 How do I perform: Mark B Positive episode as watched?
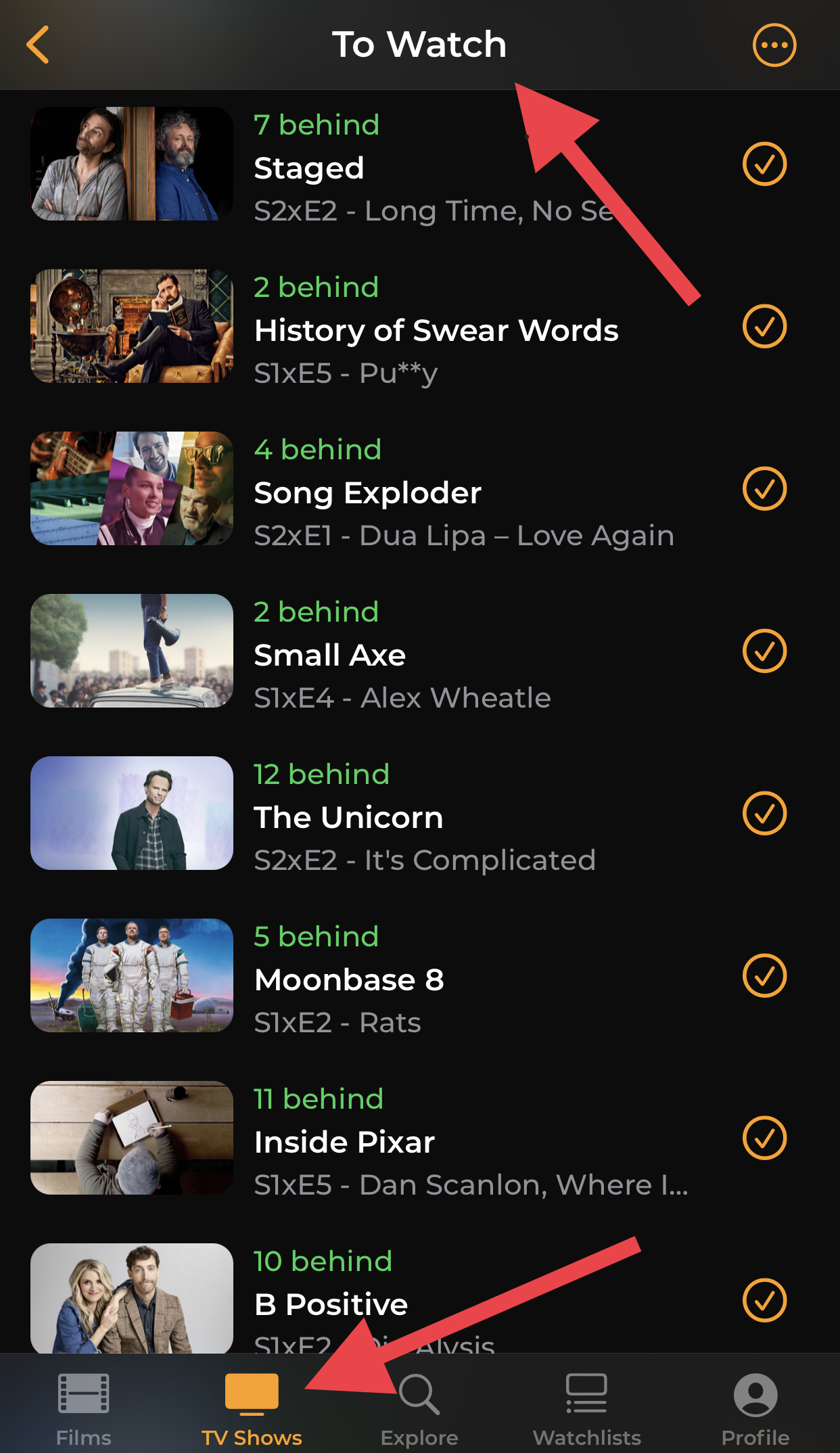pyautogui.click(x=764, y=1300)
